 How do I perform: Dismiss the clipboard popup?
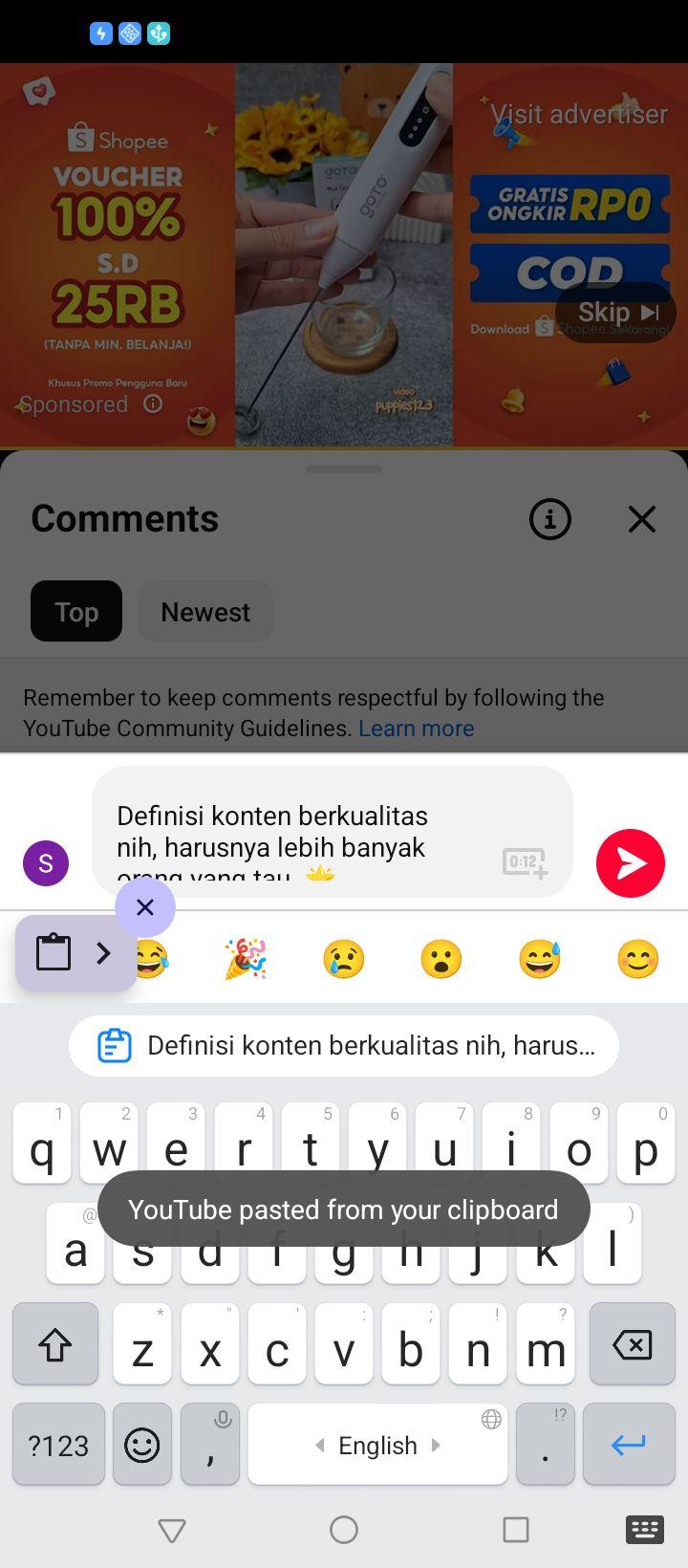pyautogui.click(x=145, y=907)
